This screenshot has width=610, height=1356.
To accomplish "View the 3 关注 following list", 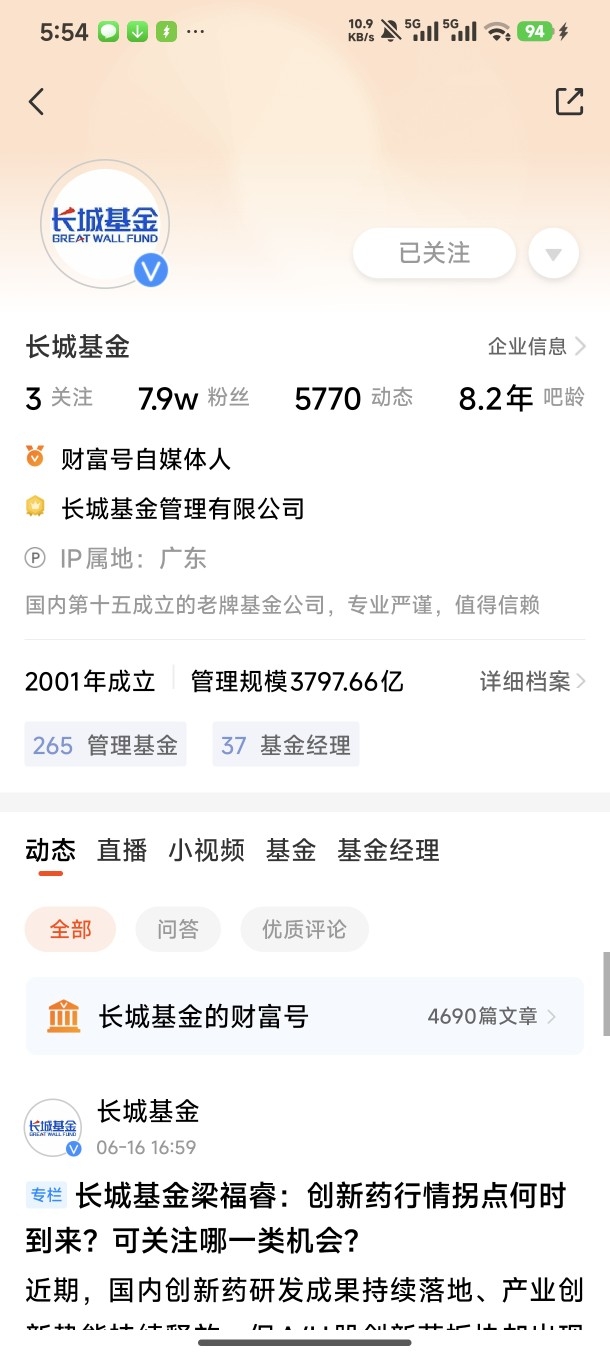I will [59, 398].
